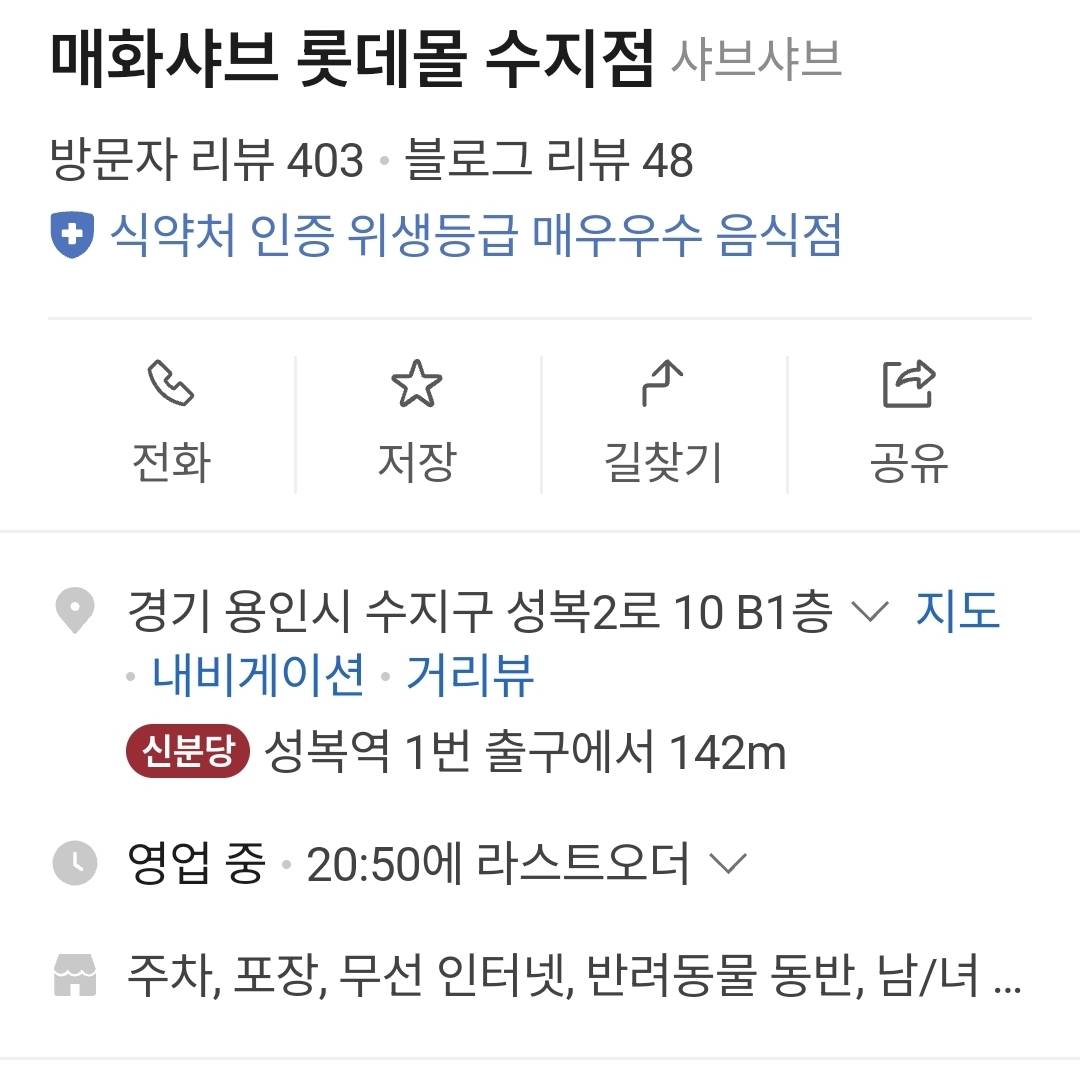Share this place via 공유
The image size is (1080, 1066).
click(908, 422)
